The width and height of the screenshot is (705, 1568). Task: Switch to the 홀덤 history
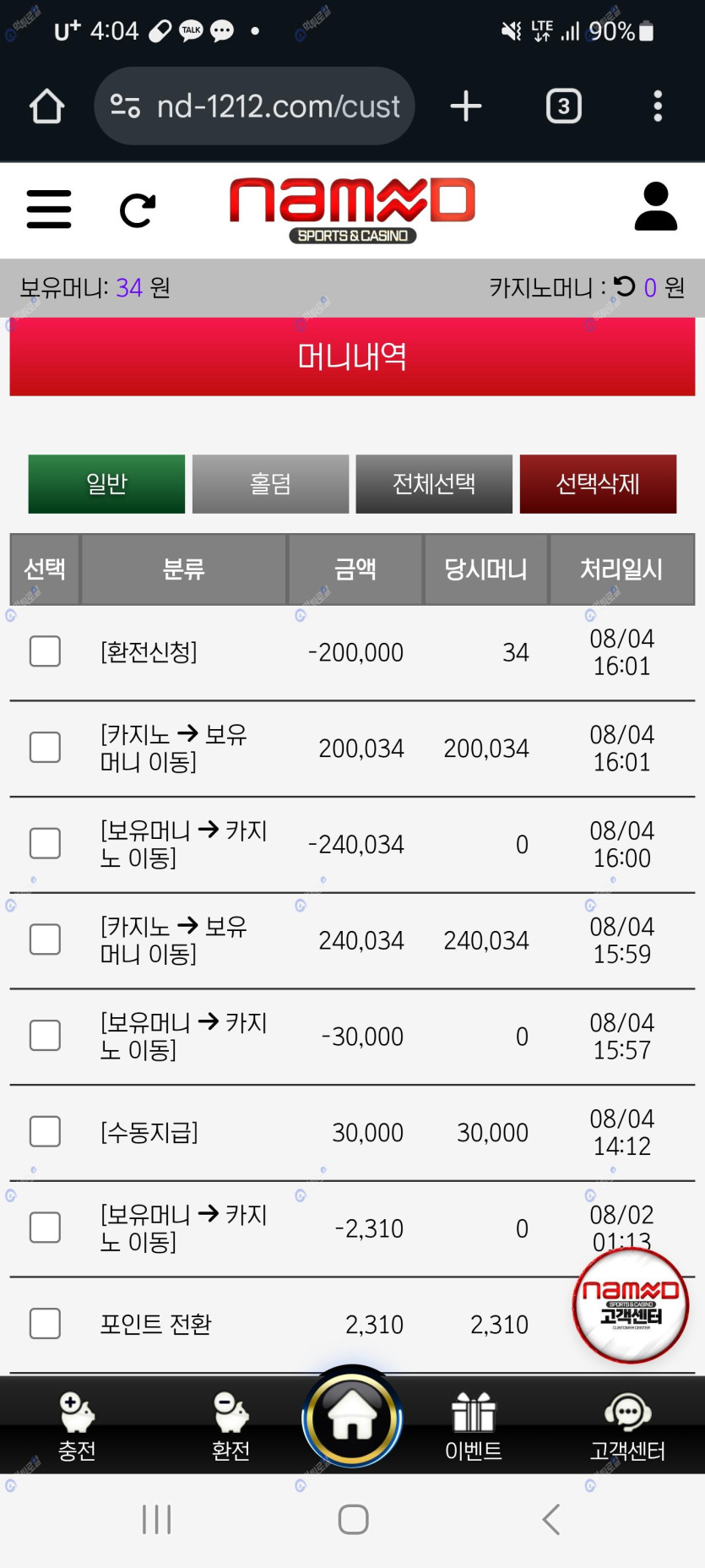click(x=270, y=484)
